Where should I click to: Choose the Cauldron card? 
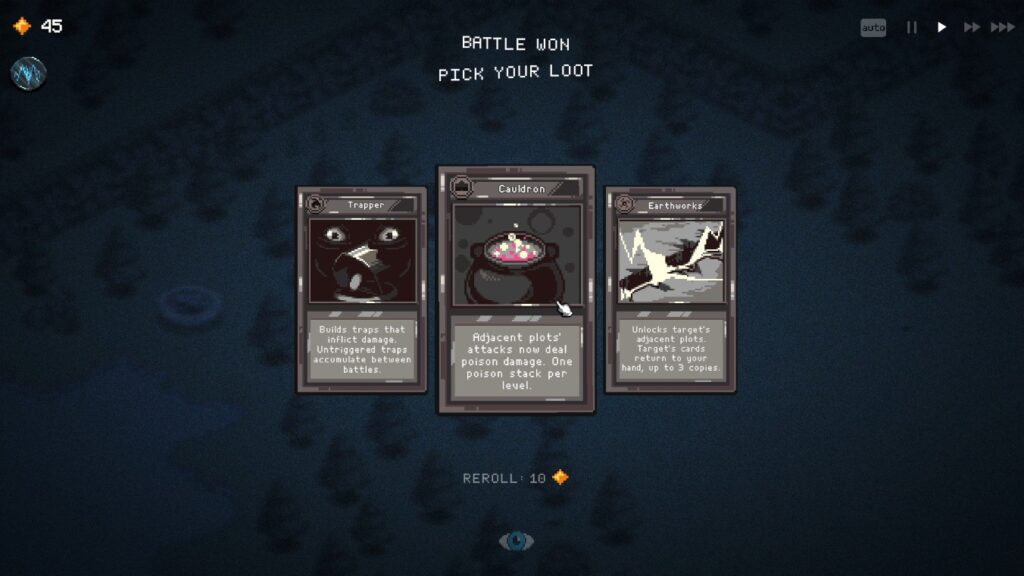pos(516,290)
